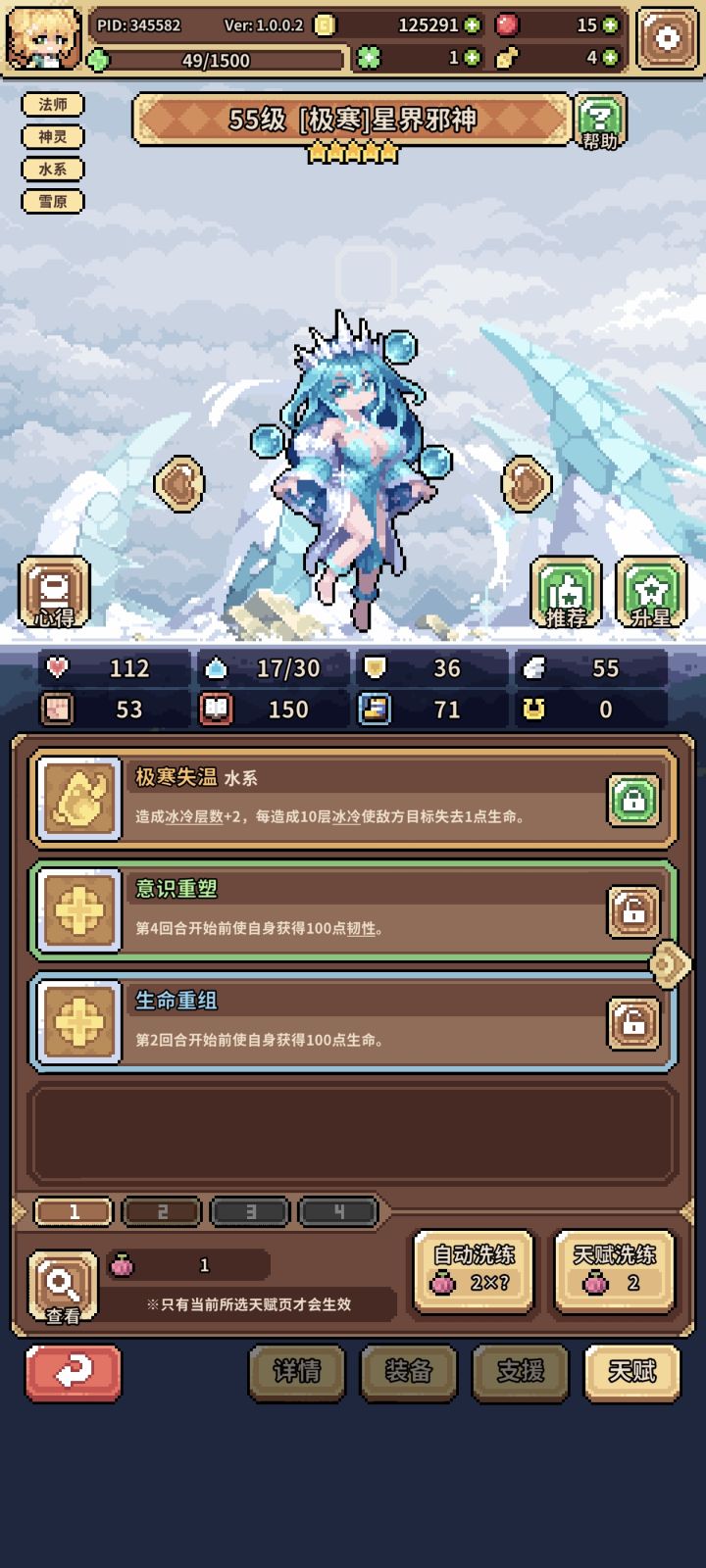
Task: Tap the left arrow beside the character
Action: click(x=177, y=482)
